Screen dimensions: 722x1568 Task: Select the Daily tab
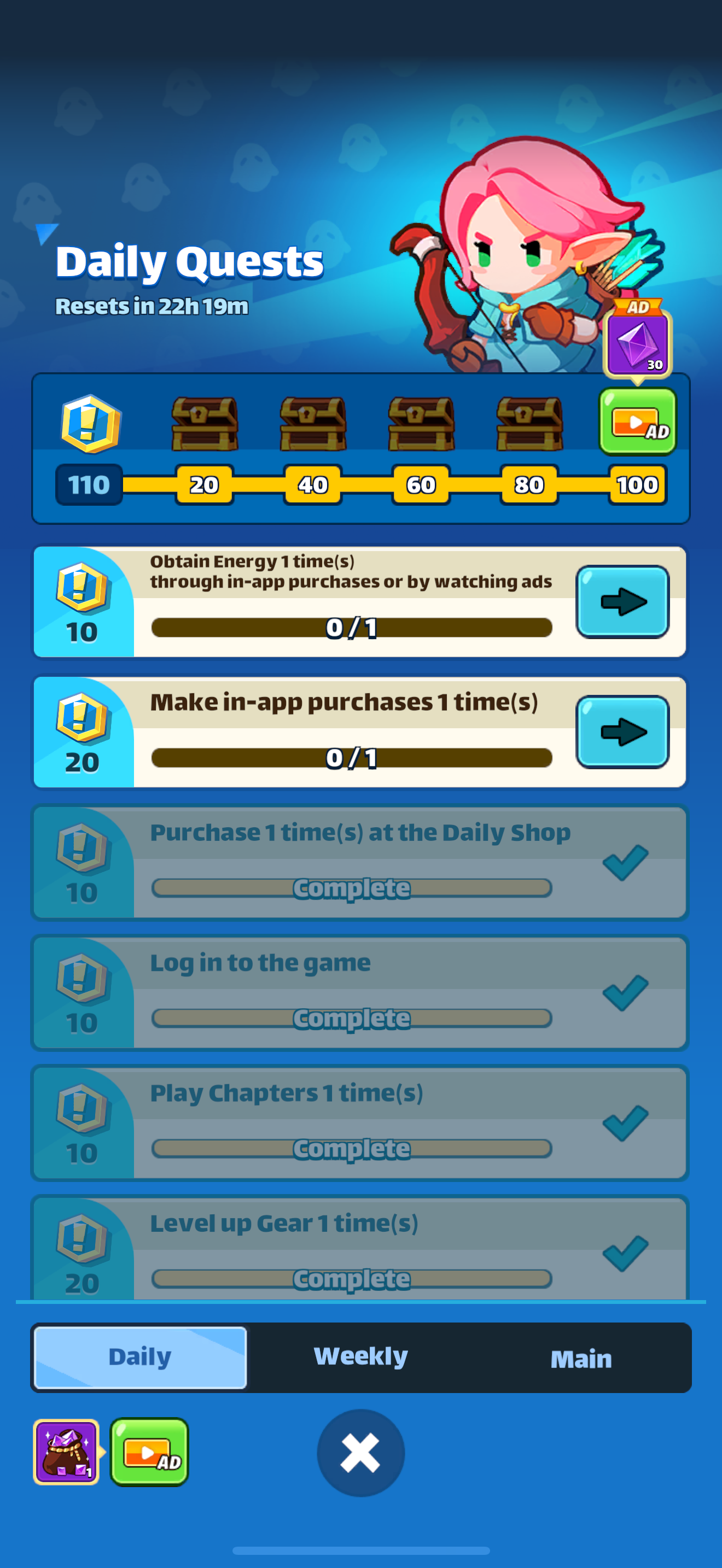[x=141, y=1357]
